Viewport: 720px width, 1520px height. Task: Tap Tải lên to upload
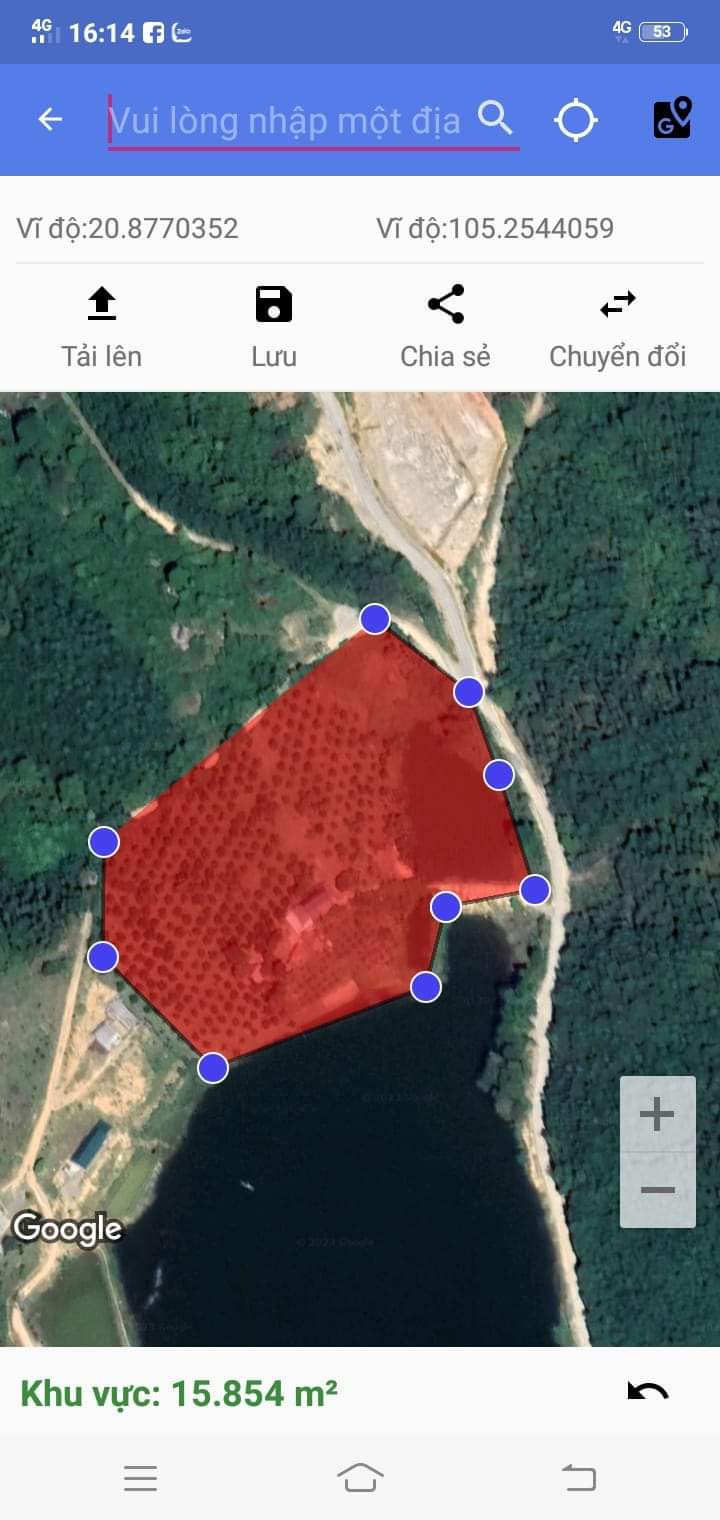[x=102, y=326]
